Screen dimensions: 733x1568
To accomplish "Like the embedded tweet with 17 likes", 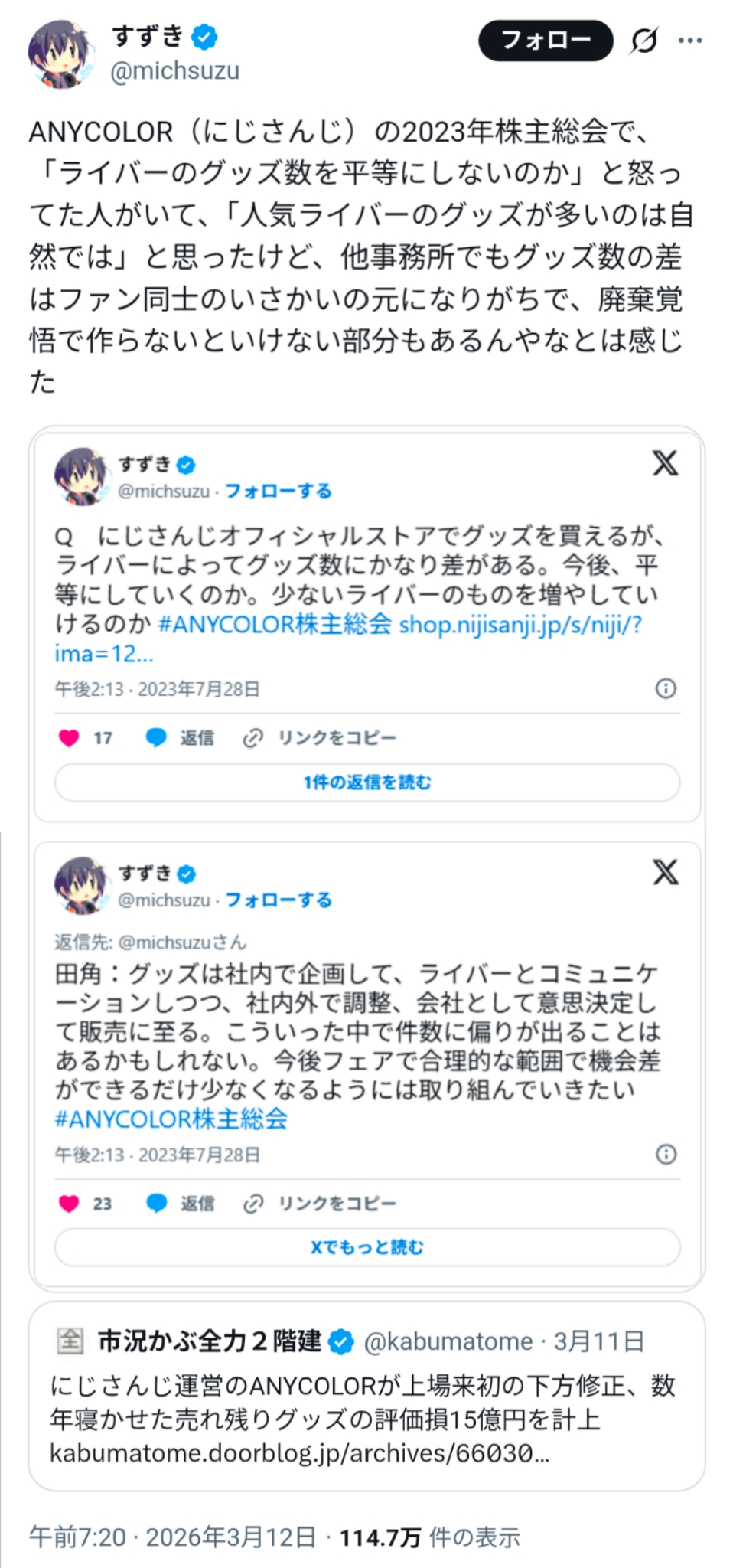I will pyautogui.click(x=70, y=737).
